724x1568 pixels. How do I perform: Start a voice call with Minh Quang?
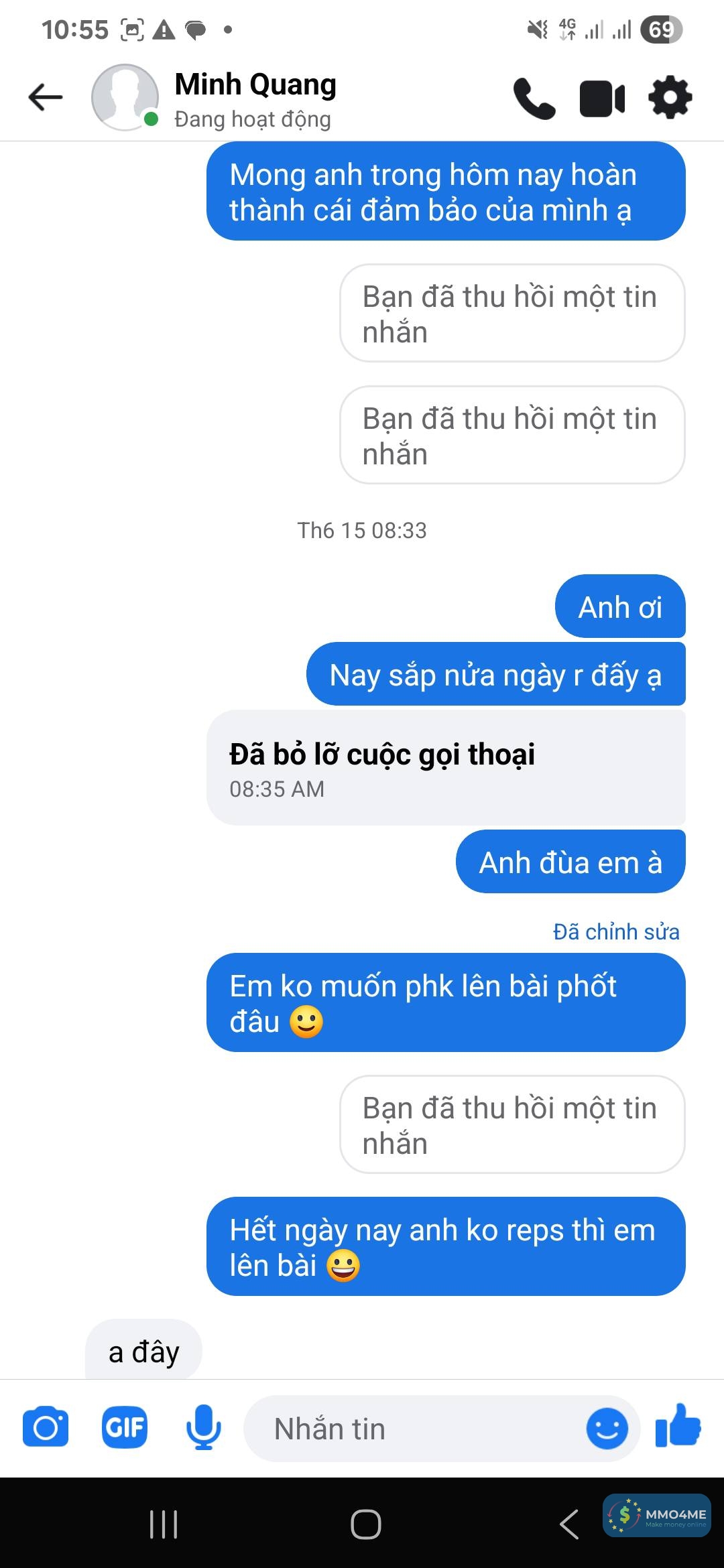tap(534, 99)
